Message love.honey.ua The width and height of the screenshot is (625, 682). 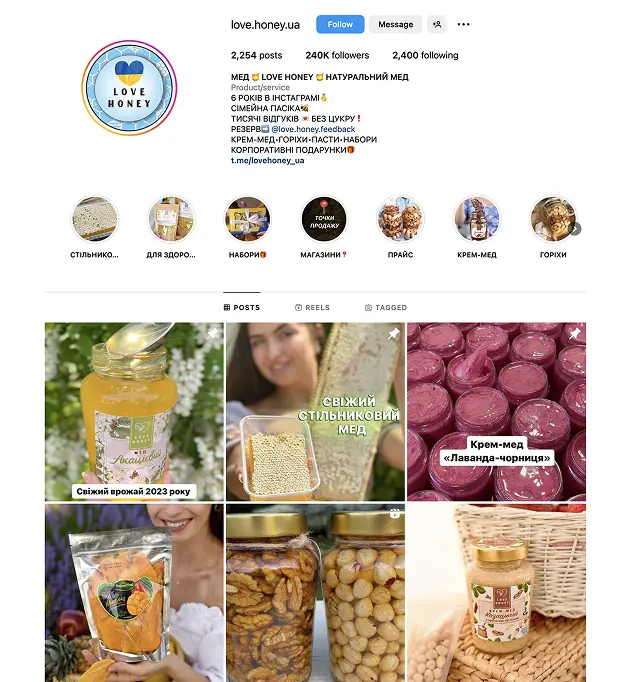pyautogui.click(x=395, y=24)
